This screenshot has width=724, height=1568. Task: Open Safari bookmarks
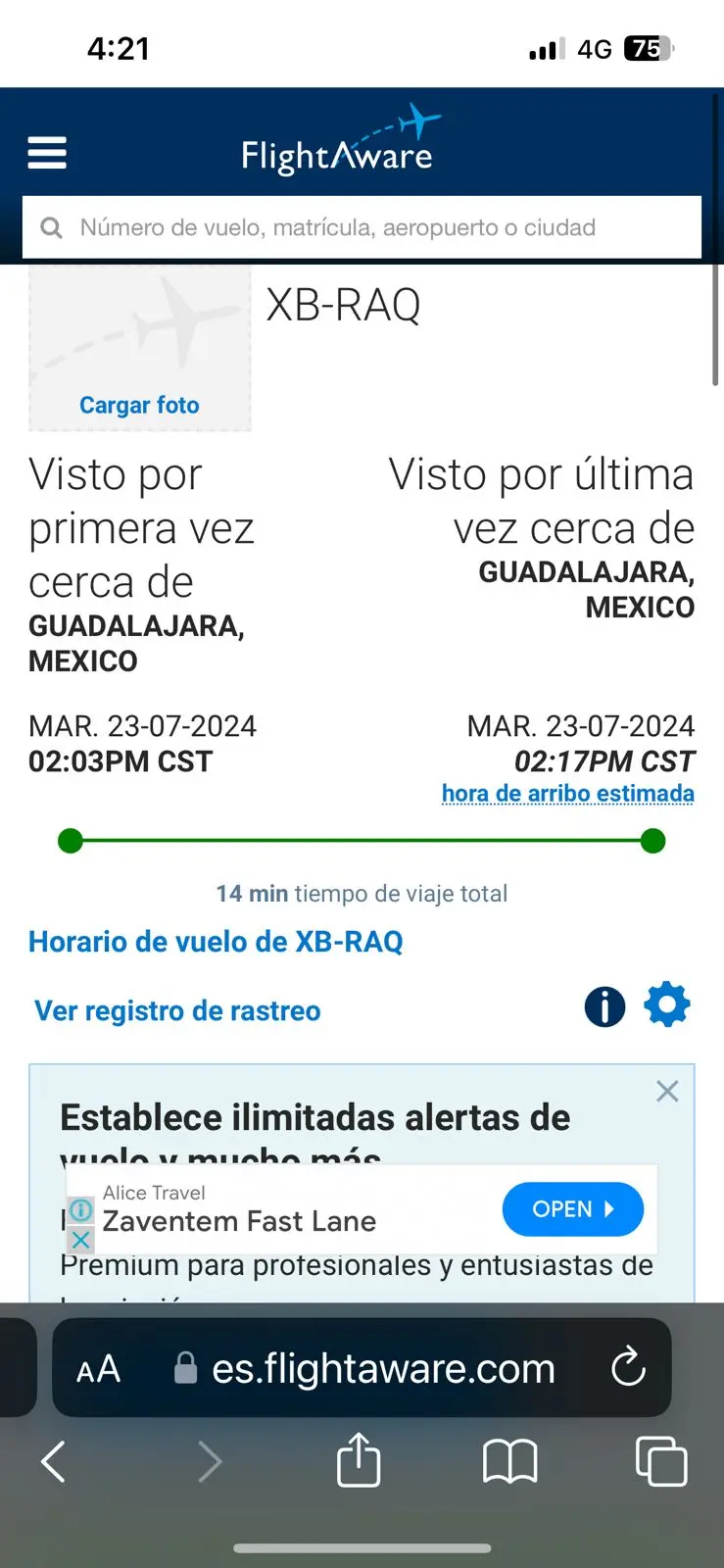tap(509, 1461)
